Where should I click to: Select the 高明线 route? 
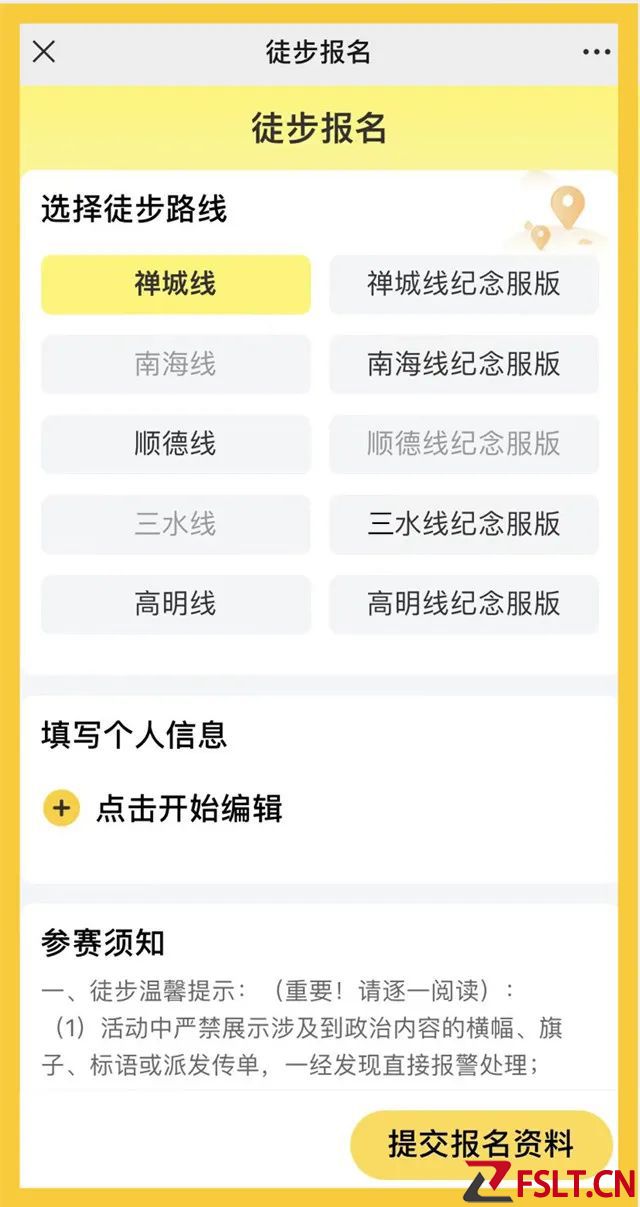coord(175,604)
